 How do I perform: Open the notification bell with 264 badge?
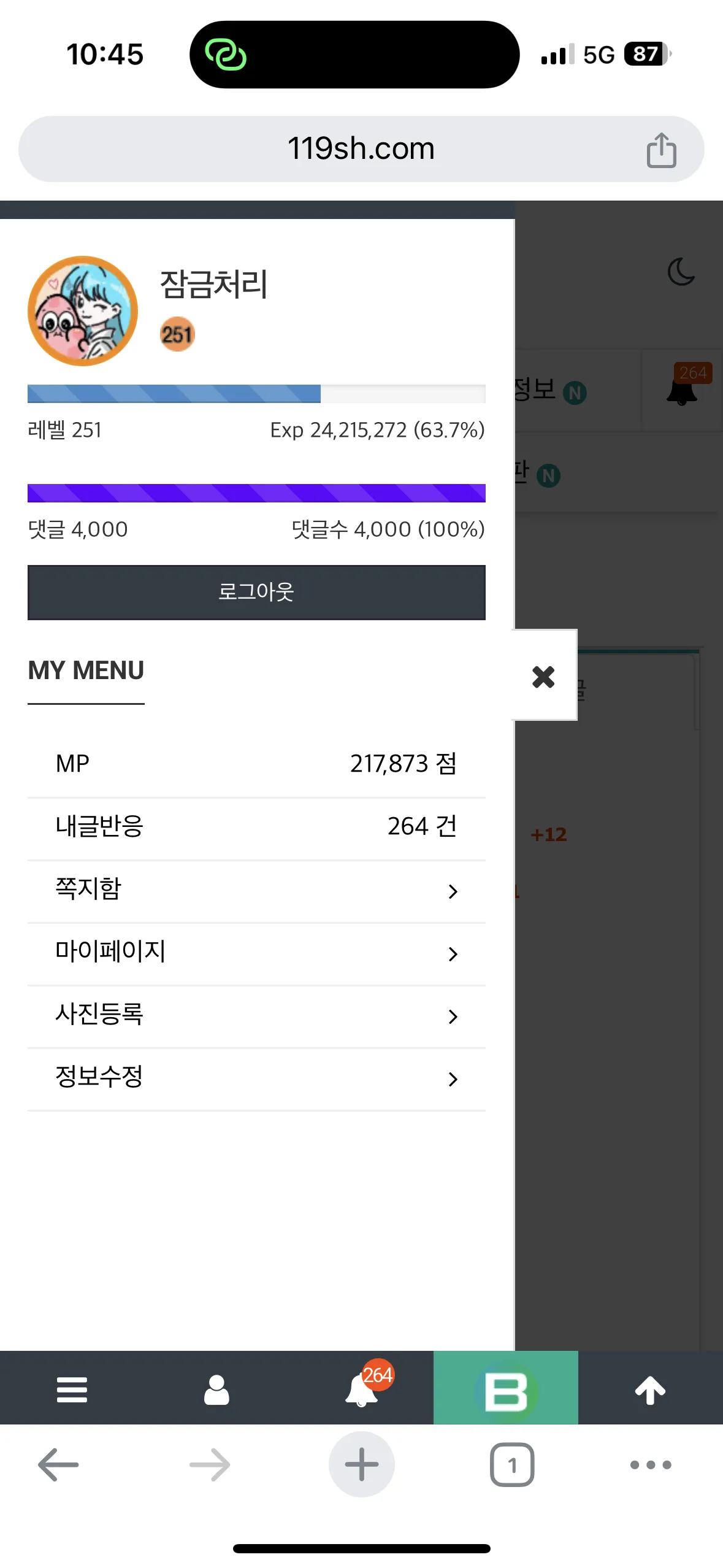coord(362,1389)
